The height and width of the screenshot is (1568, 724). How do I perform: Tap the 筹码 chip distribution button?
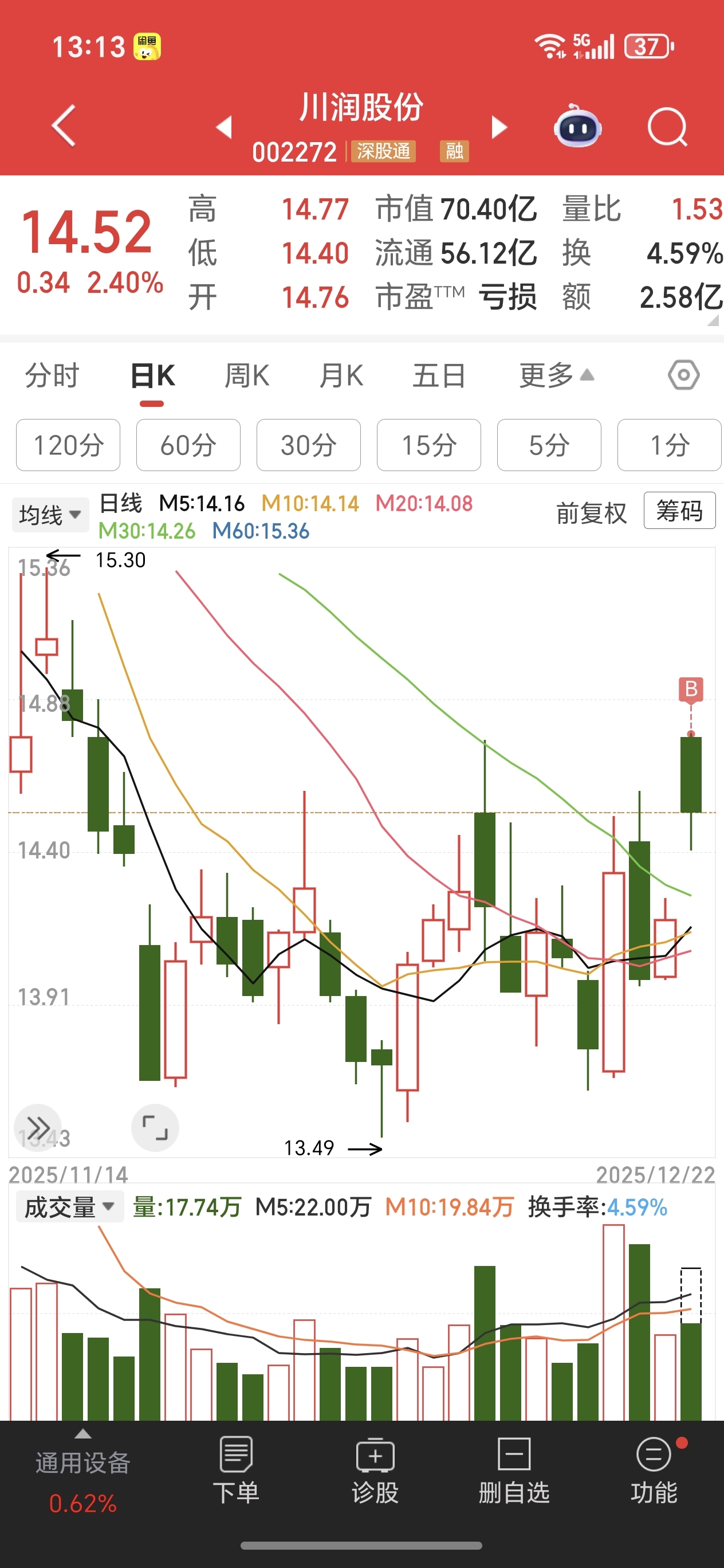pyautogui.click(x=679, y=511)
